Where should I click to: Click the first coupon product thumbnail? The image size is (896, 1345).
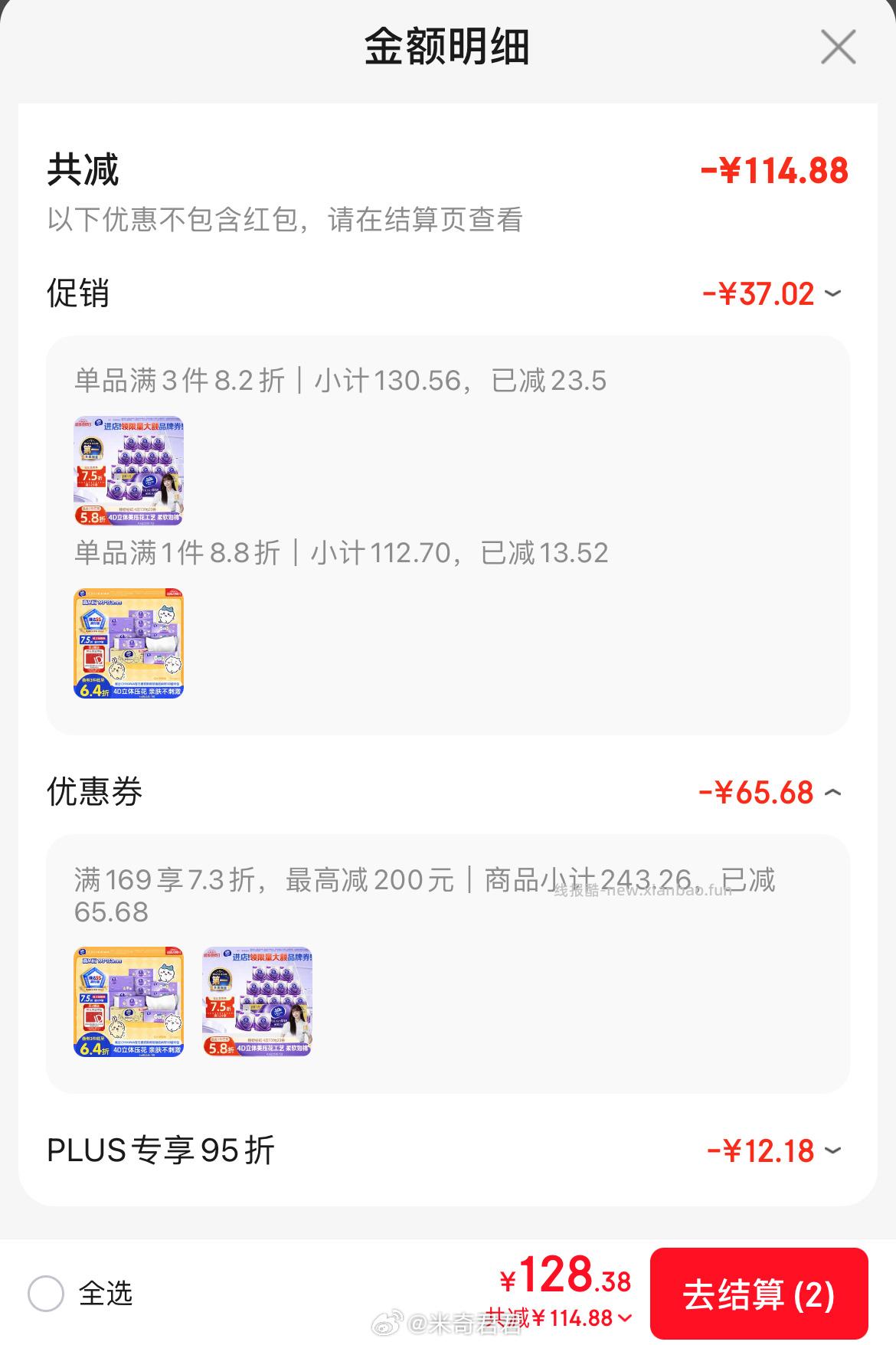(127, 1002)
